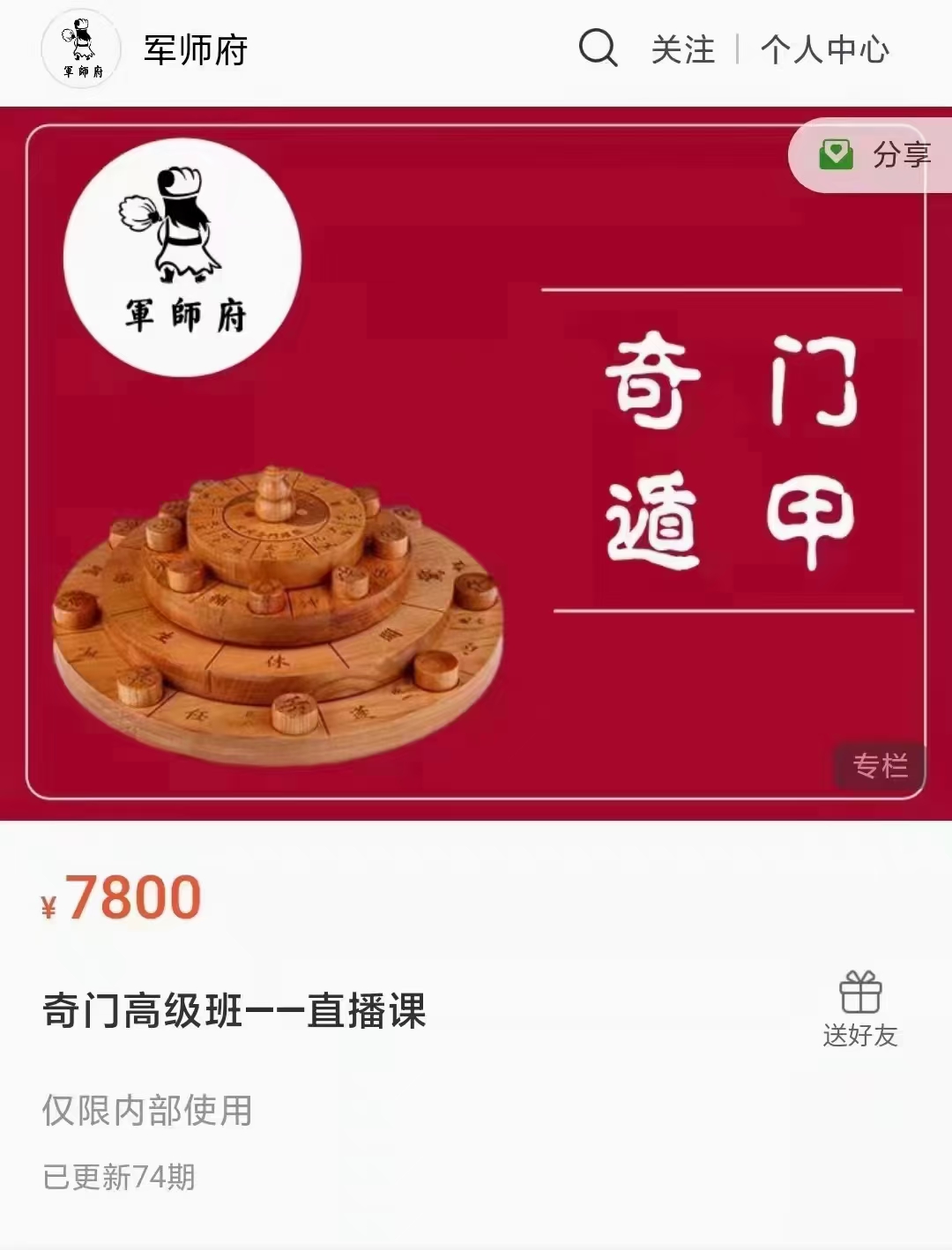The width and height of the screenshot is (952, 1250).
Task: Open 个人中心 personal center
Action: (825, 49)
